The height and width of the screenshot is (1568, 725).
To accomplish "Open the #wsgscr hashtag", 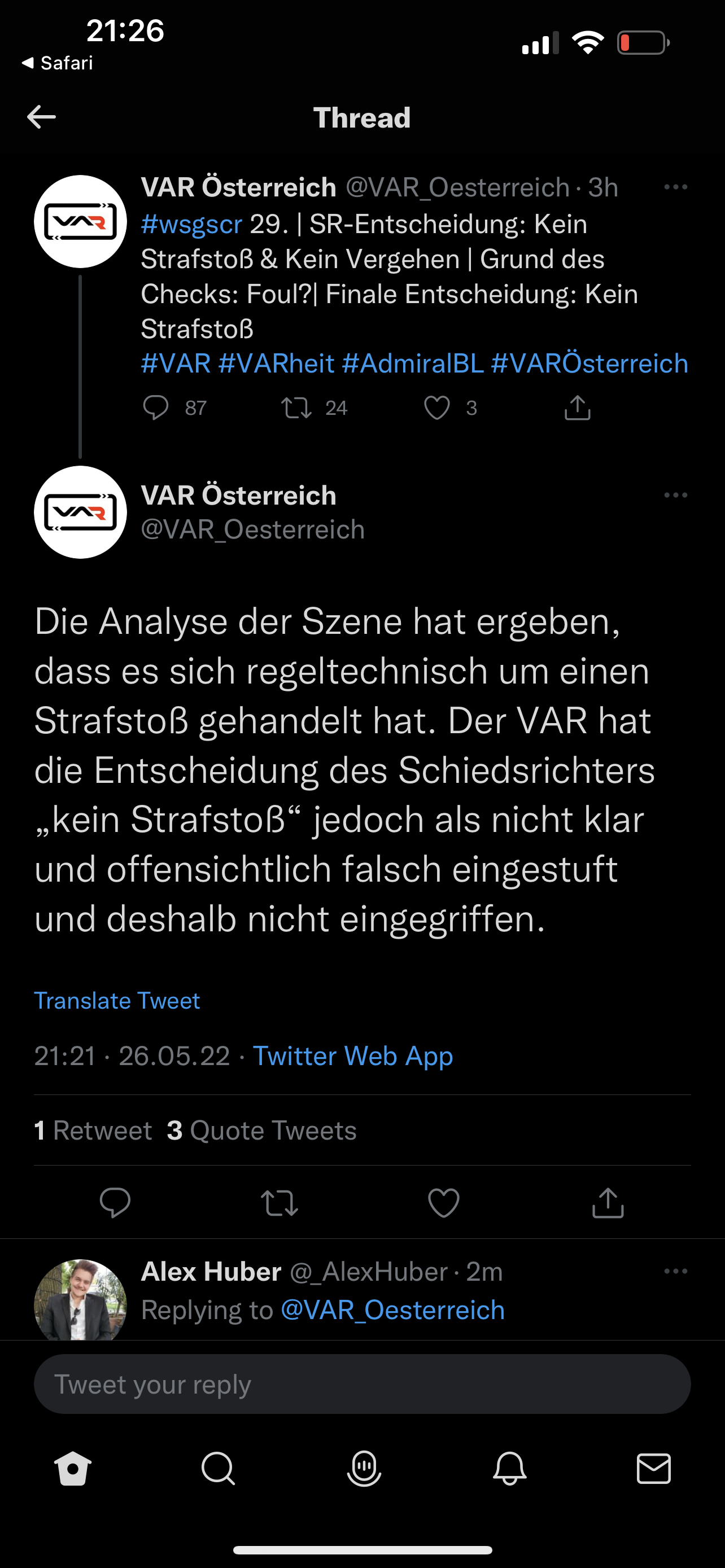I will (x=191, y=224).
